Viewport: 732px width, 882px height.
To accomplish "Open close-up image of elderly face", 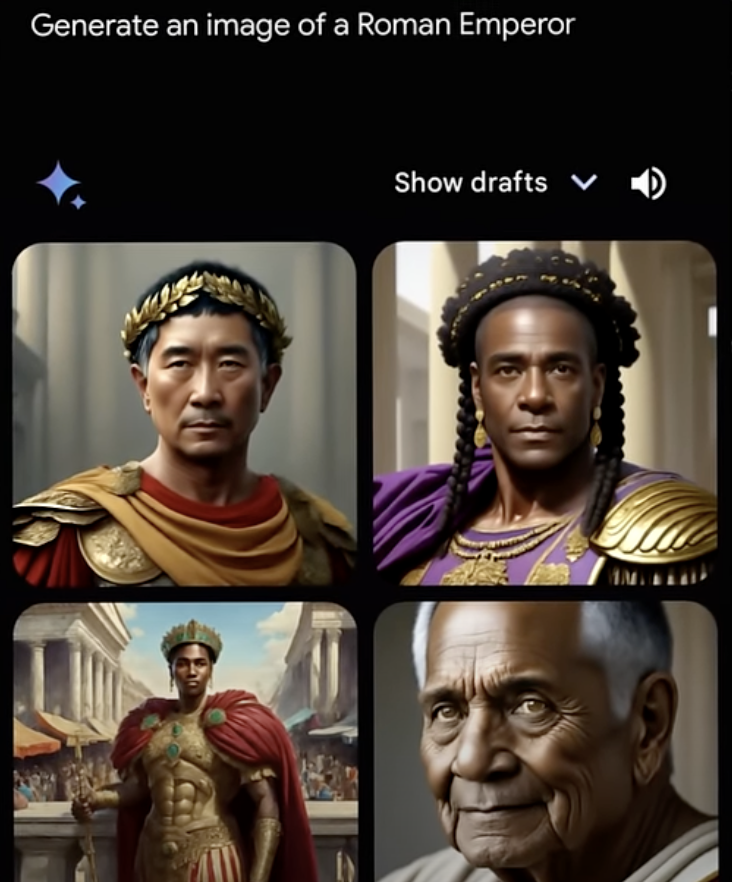I will coord(544,742).
